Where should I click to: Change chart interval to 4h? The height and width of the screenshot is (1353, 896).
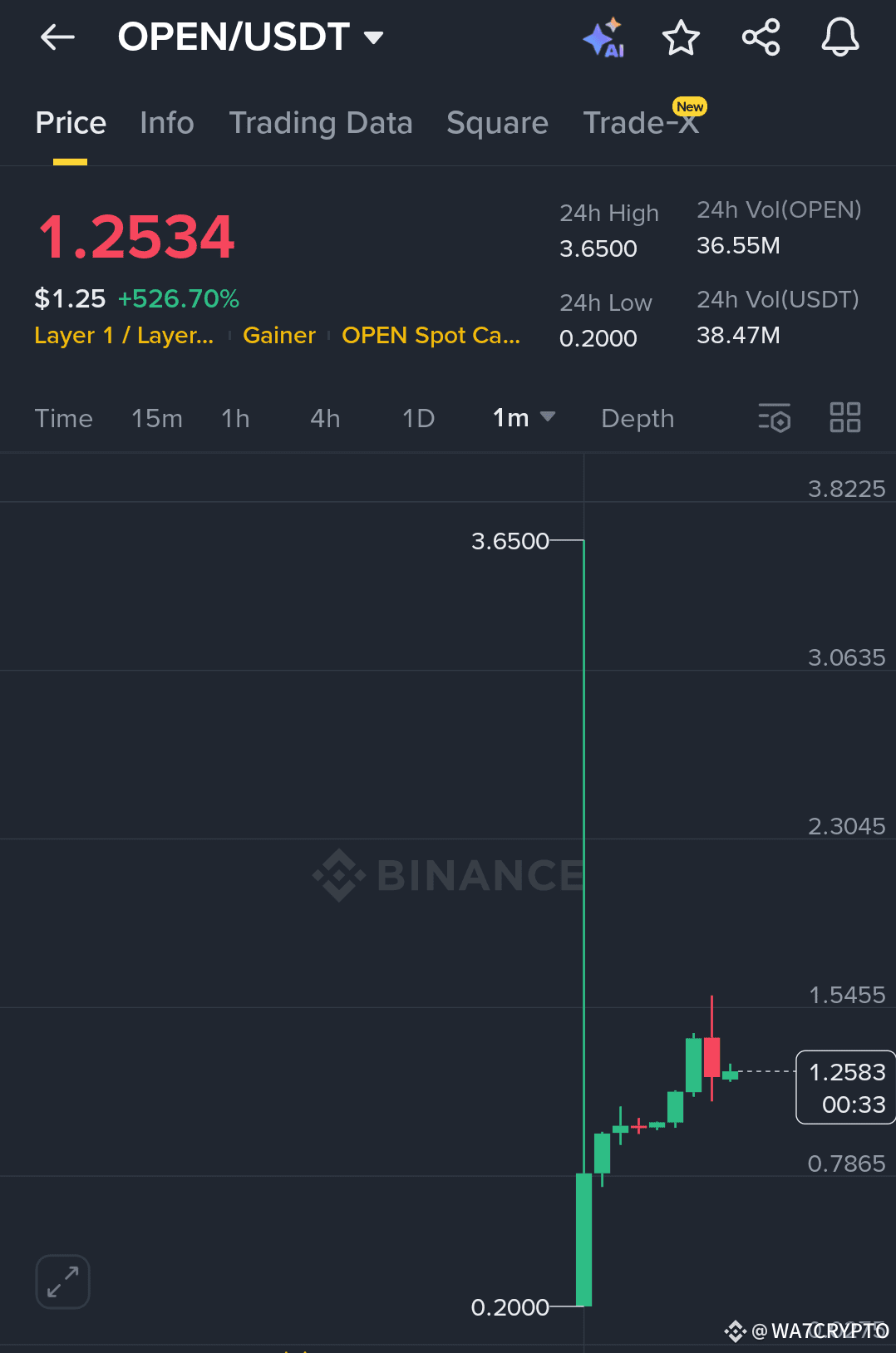[x=325, y=418]
